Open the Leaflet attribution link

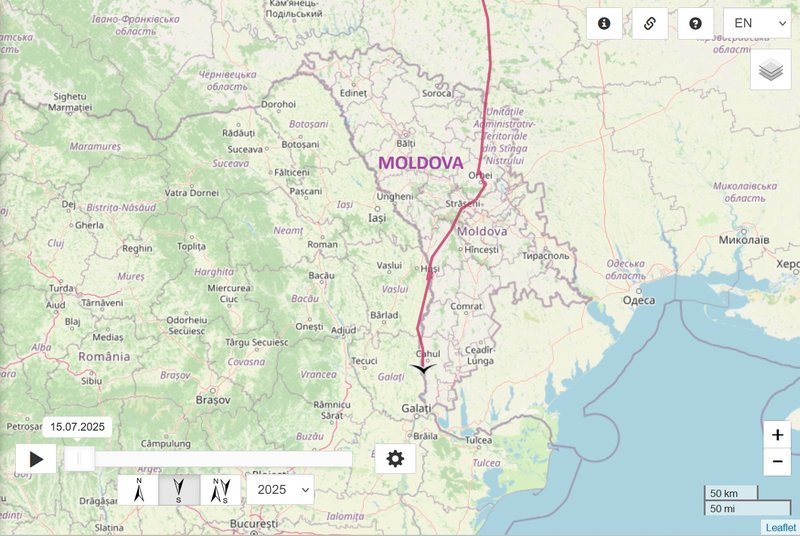(x=780, y=528)
